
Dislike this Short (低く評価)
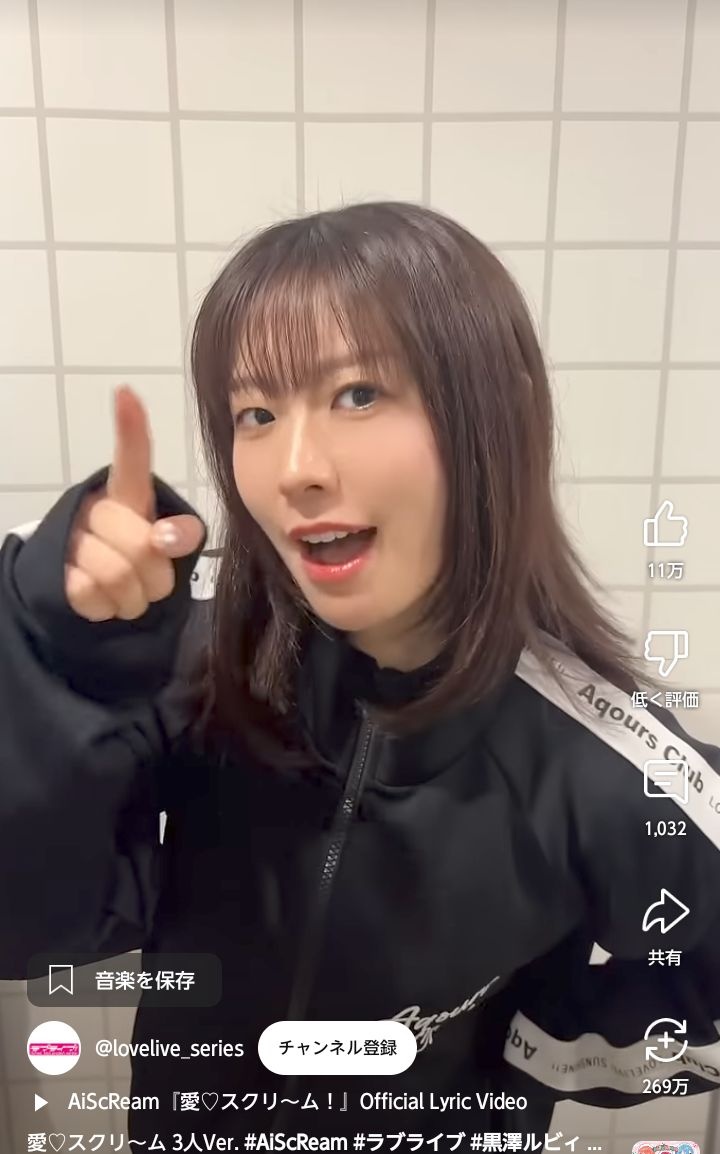coord(665,653)
